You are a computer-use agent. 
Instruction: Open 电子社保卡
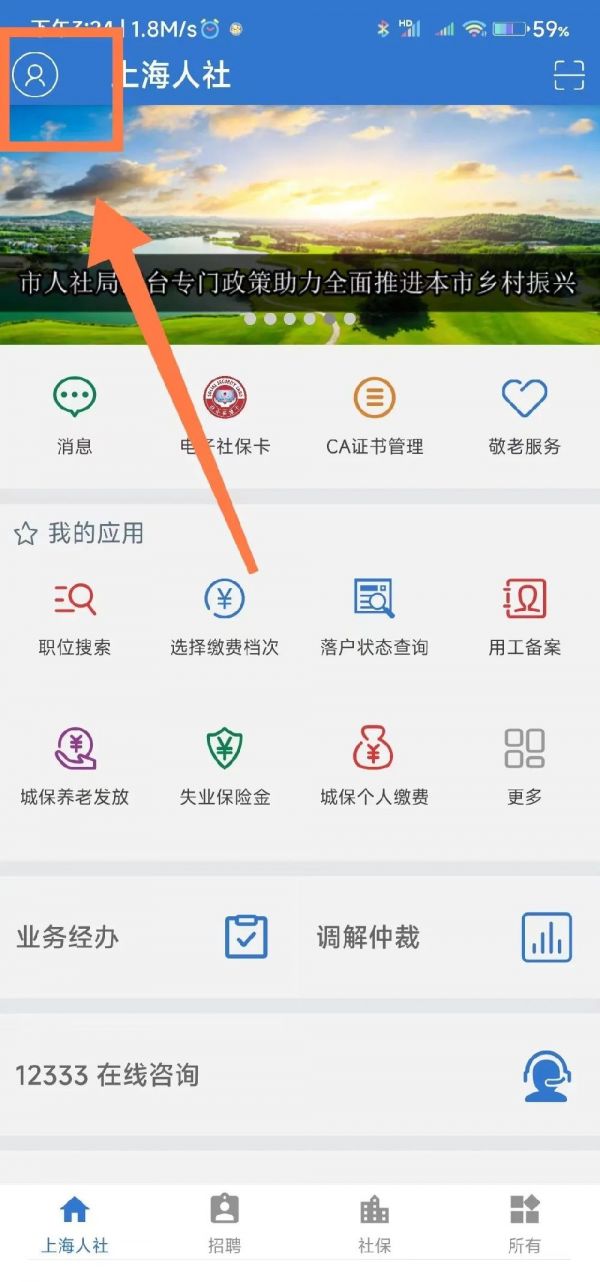pyautogui.click(x=225, y=415)
